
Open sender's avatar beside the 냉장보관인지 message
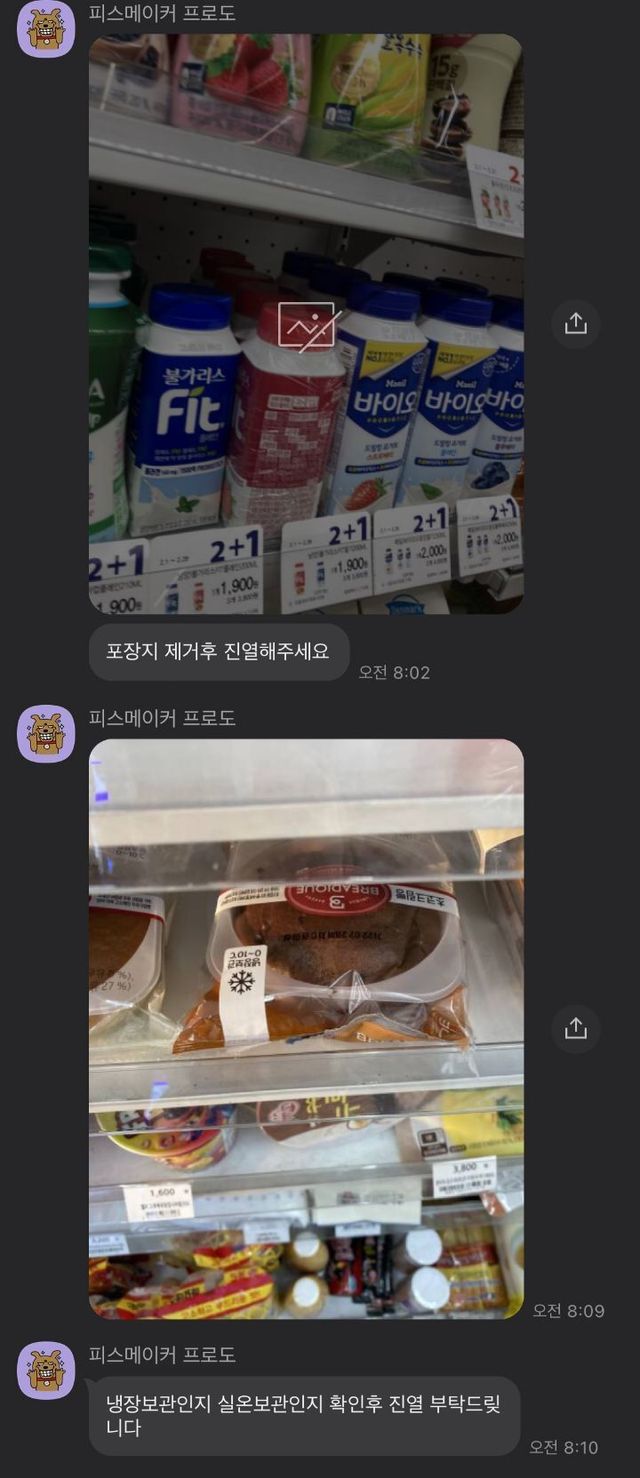pos(46,1370)
